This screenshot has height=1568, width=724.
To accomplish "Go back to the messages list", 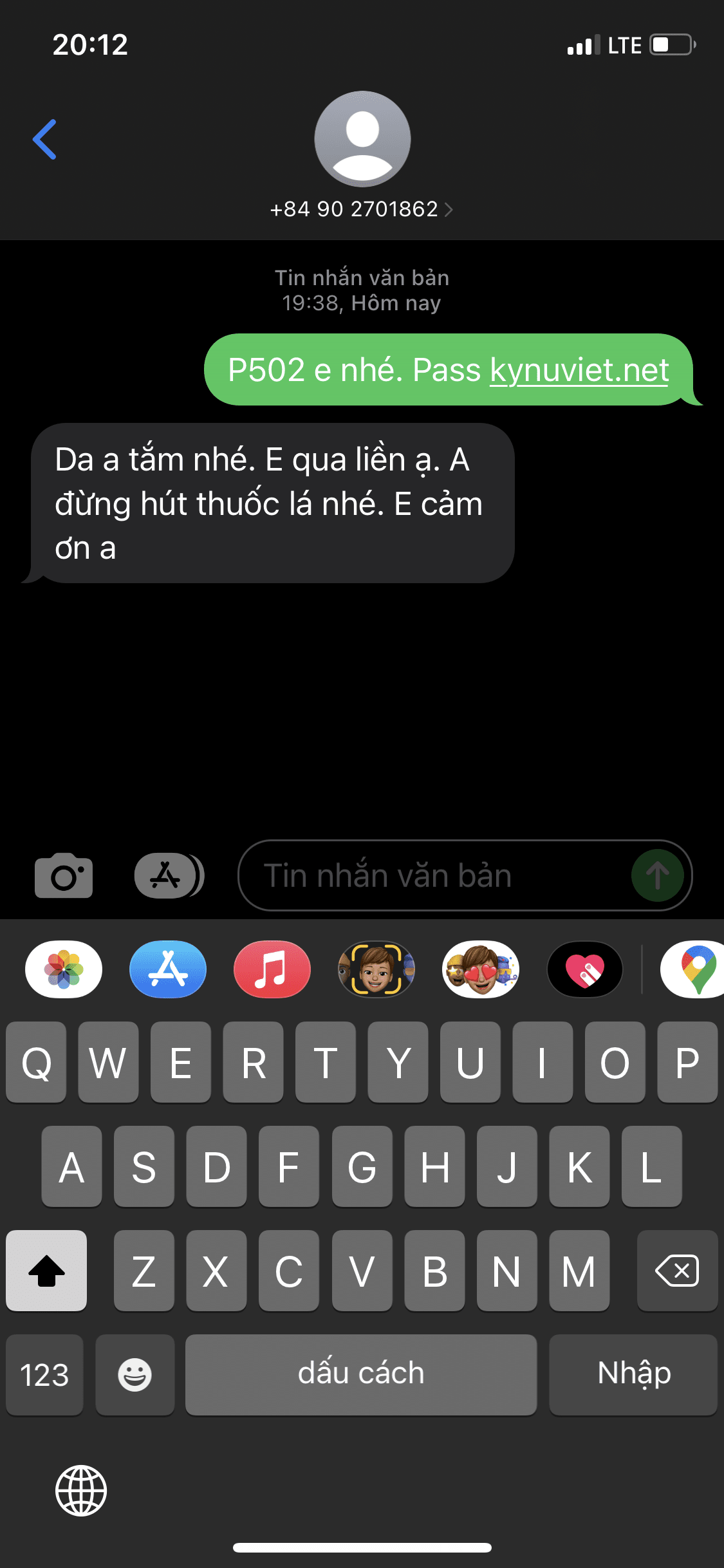I will click(45, 139).
